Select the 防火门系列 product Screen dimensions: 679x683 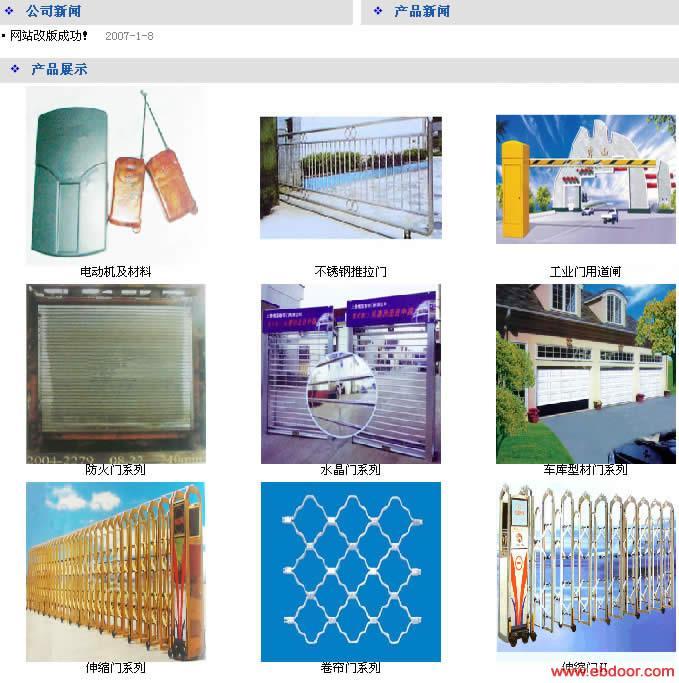(x=115, y=373)
